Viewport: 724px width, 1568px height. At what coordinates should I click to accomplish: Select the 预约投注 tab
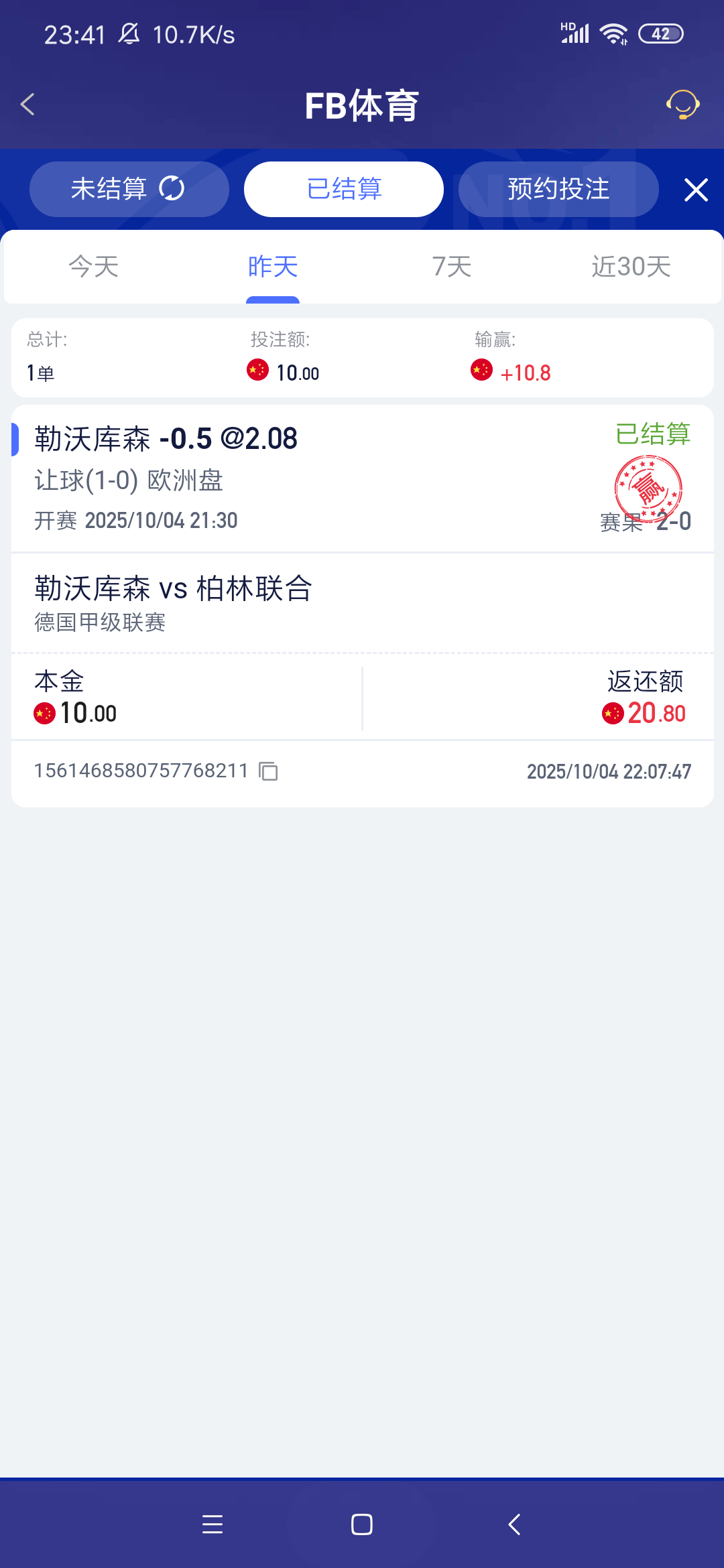coord(558,189)
